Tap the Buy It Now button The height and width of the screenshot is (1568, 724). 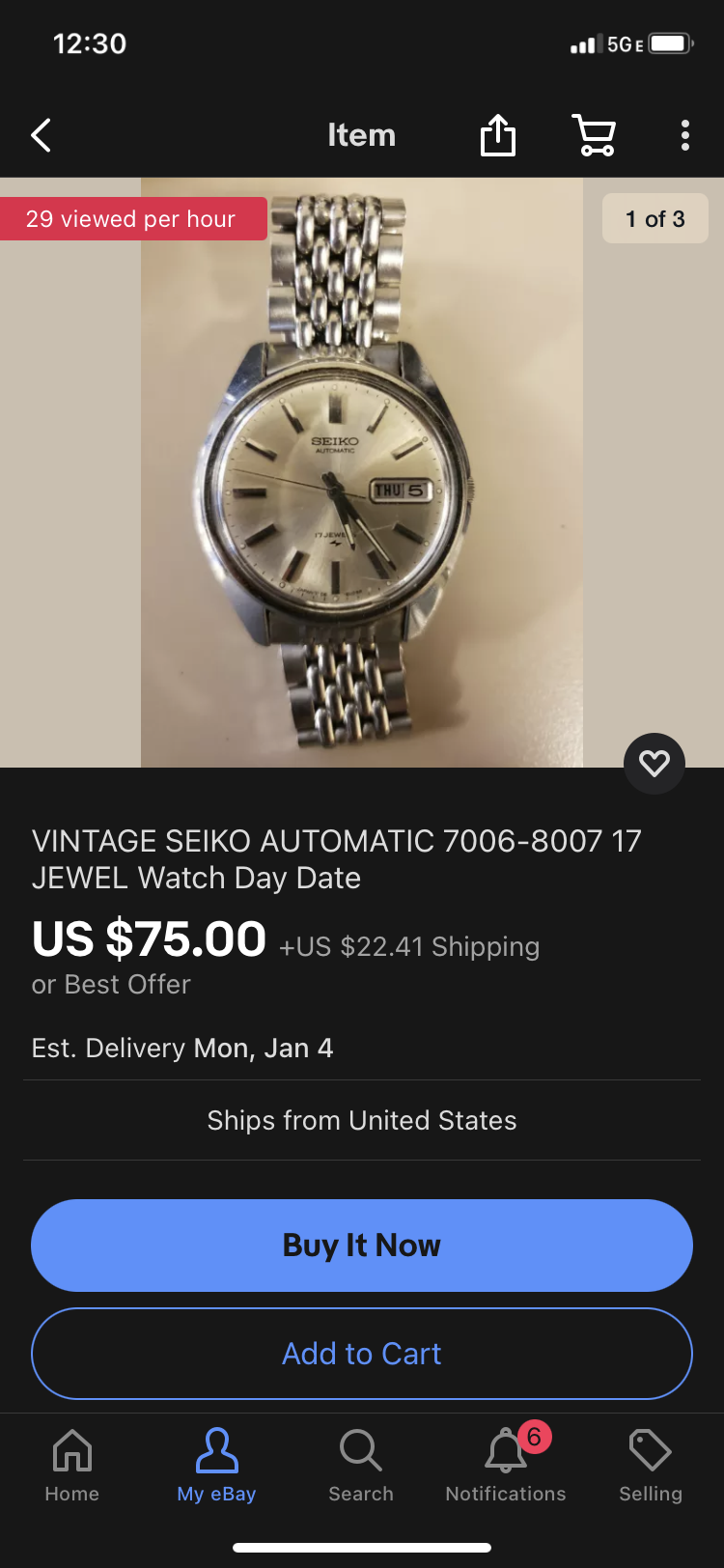[x=362, y=1245]
